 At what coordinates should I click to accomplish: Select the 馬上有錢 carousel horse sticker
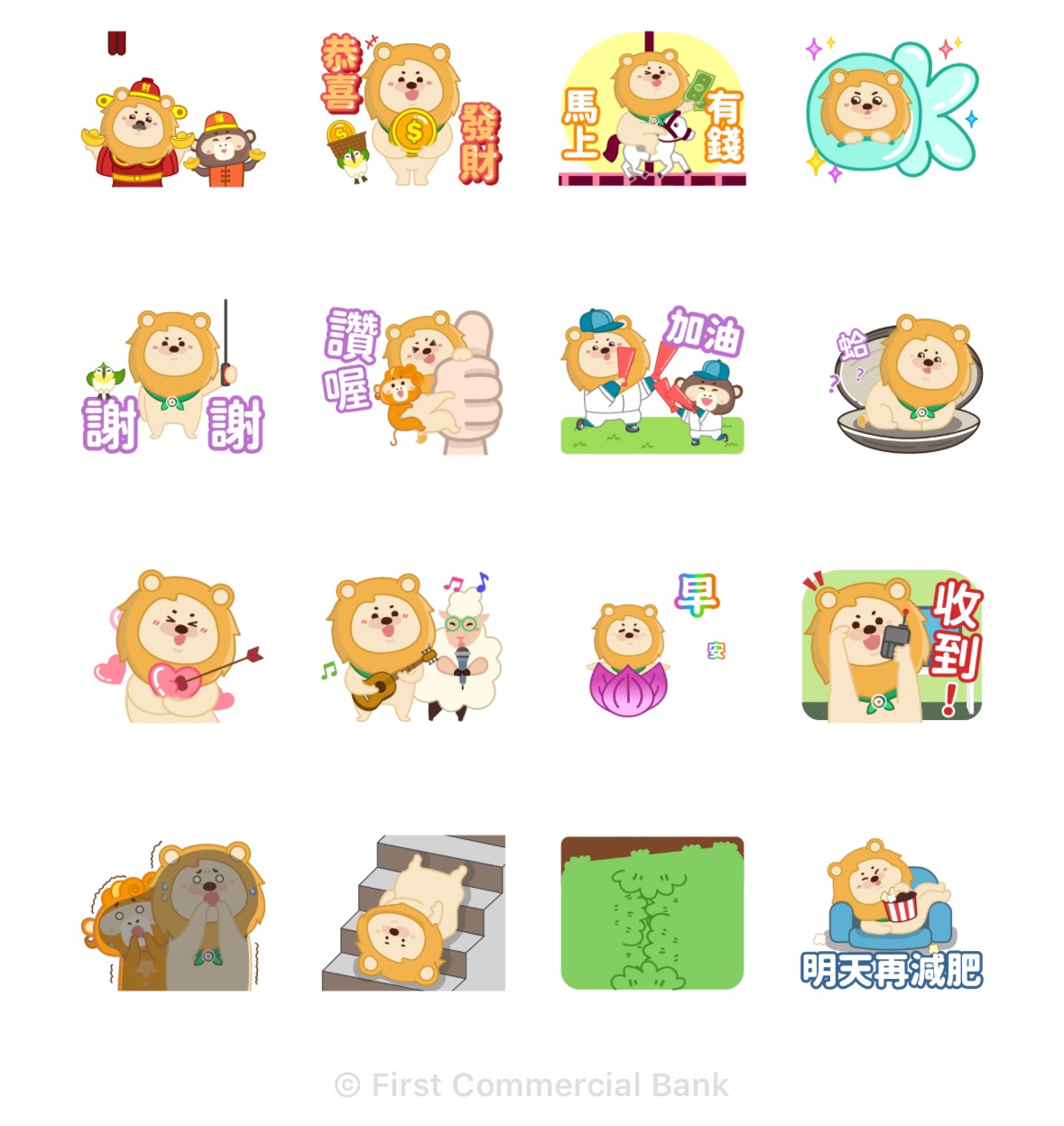[x=652, y=110]
